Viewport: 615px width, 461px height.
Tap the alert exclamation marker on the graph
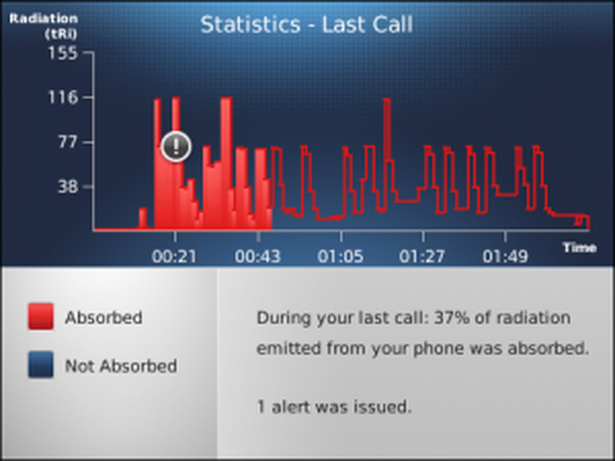(176, 147)
